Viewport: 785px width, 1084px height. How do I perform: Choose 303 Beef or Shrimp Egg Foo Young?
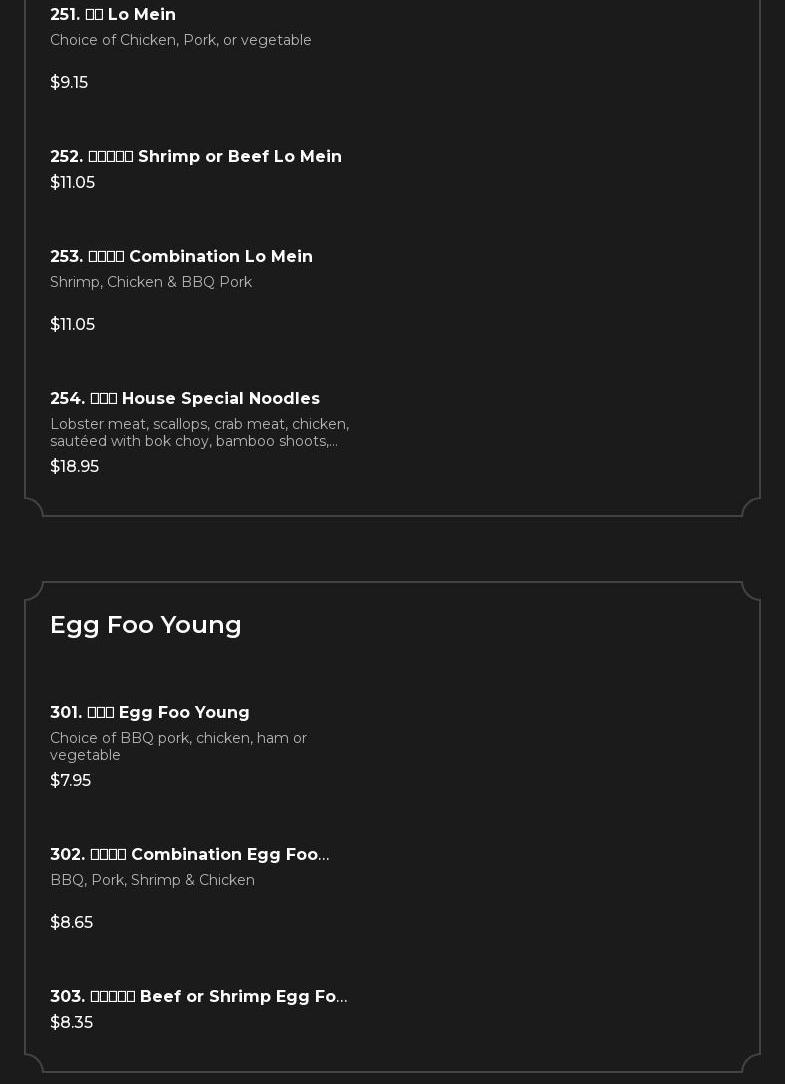(198, 997)
